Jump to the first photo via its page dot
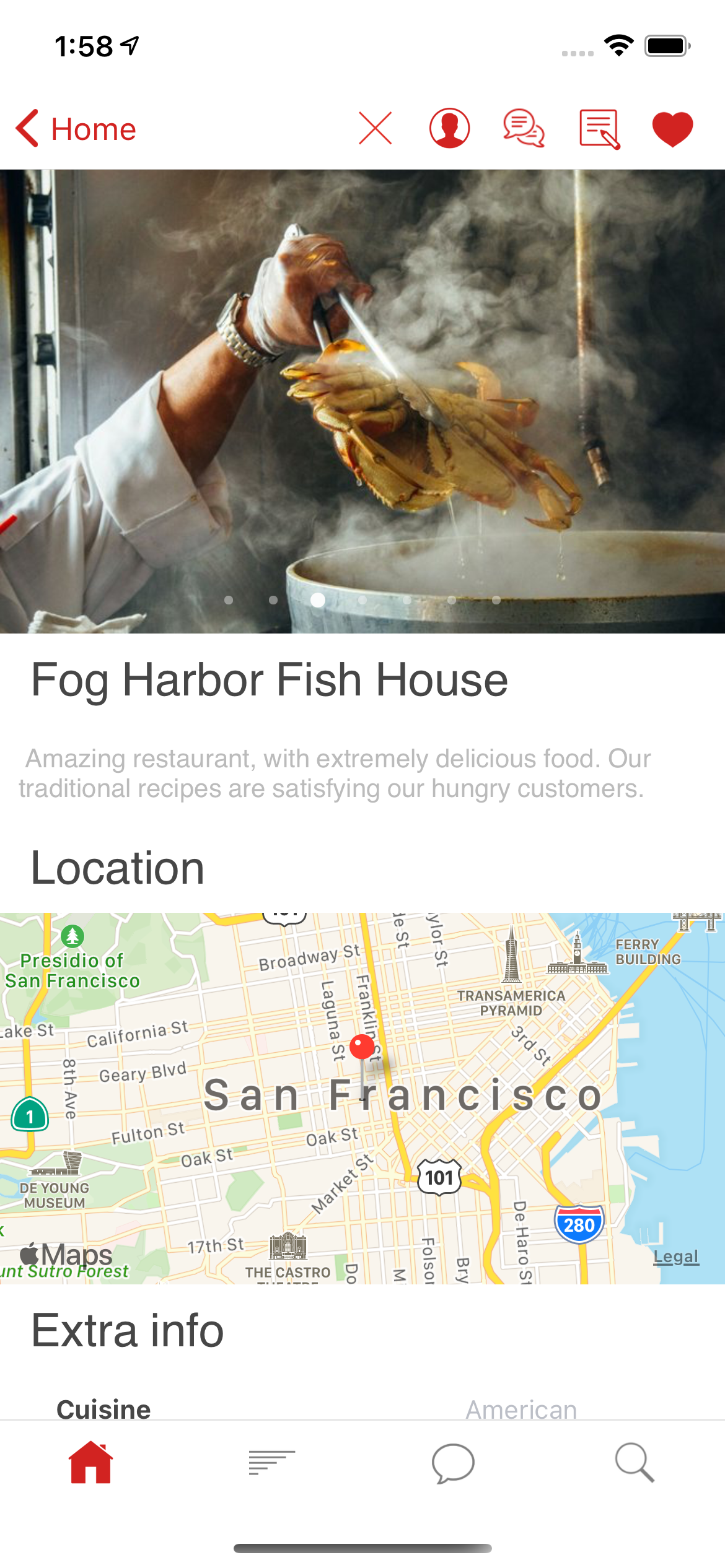The width and height of the screenshot is (725, 1568). pyautogui.click(x=228, y=599)
